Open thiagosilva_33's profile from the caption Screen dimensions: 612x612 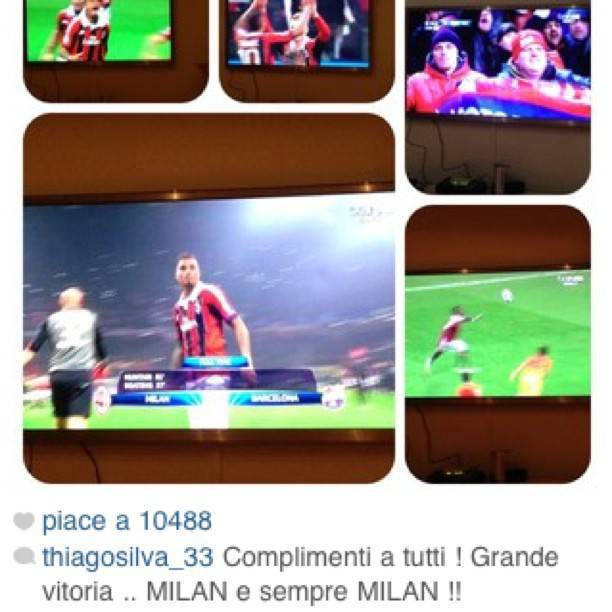click(x=129, y=557)
